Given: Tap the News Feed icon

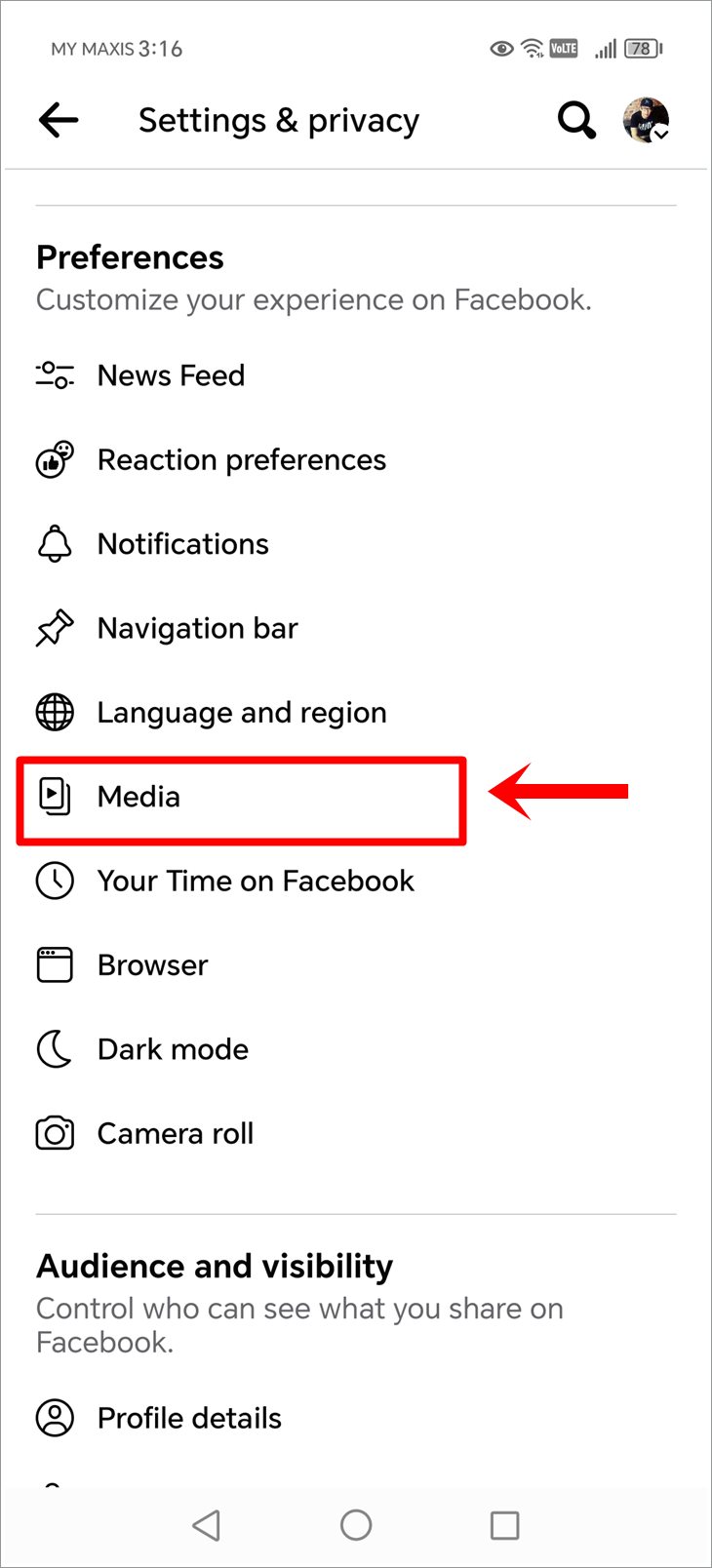Looking at the screenshot, I should tap(54, 374).
